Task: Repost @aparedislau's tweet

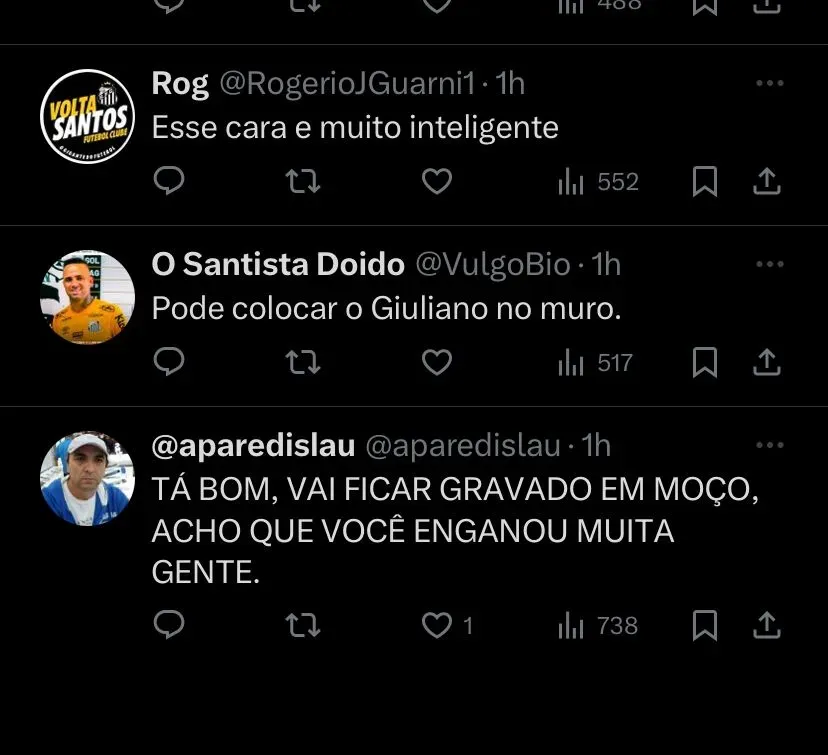Action: click(x=302, y=626)
